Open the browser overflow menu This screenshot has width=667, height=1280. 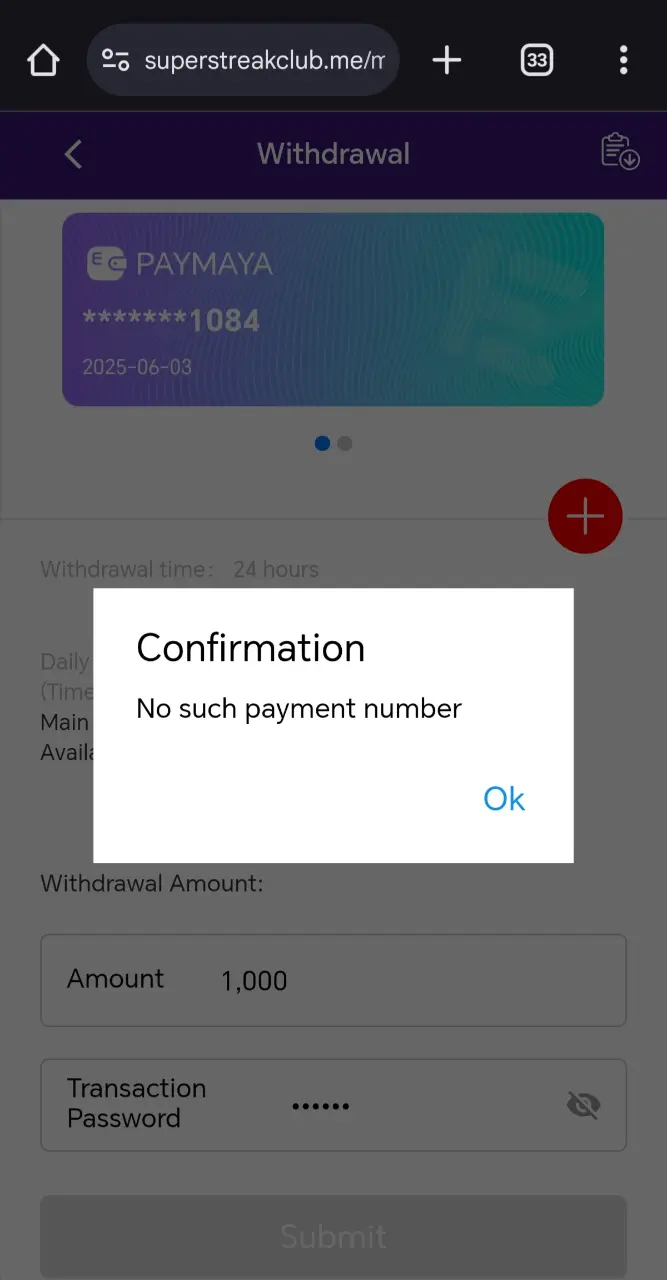[623, 60]
